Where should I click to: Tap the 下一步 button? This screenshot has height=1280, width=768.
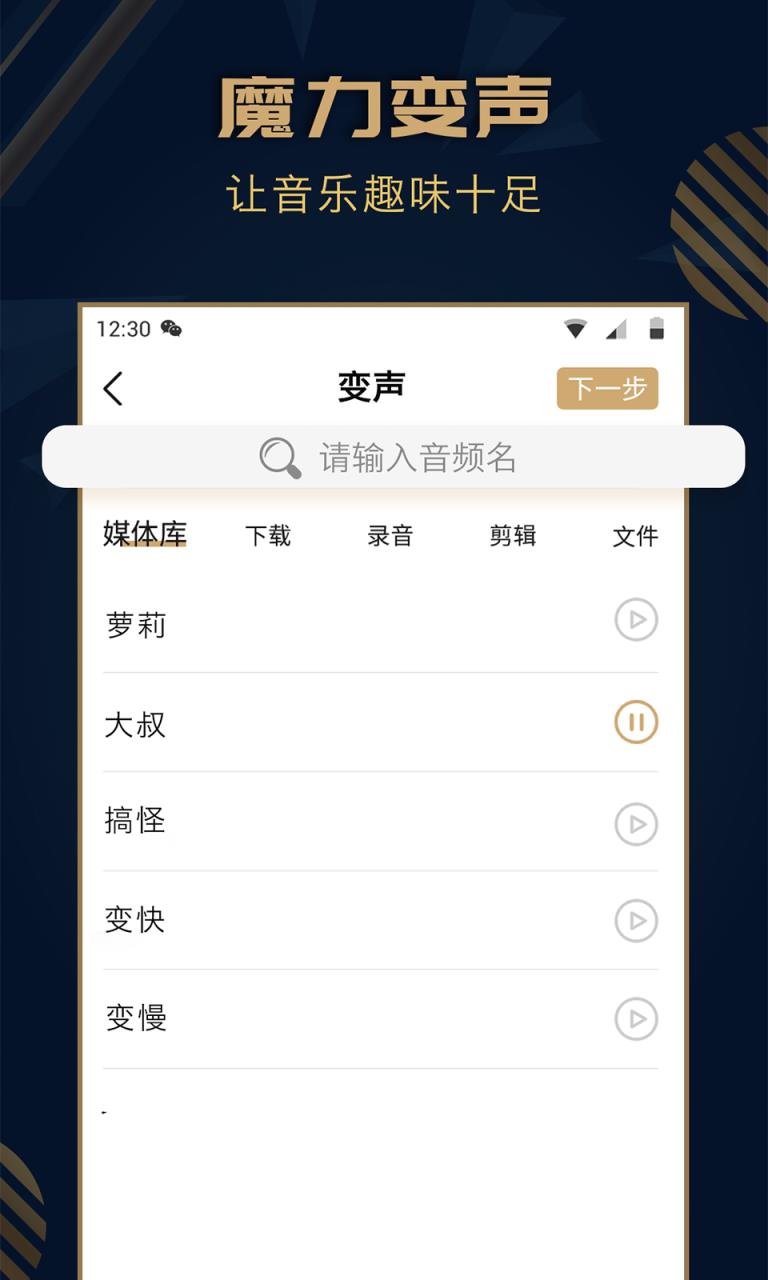pos(607,387)
